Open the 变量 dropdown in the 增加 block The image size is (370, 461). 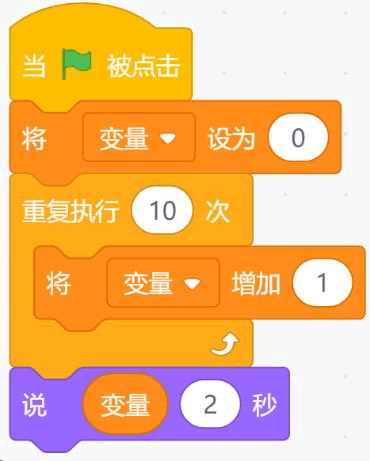[163, 283]
